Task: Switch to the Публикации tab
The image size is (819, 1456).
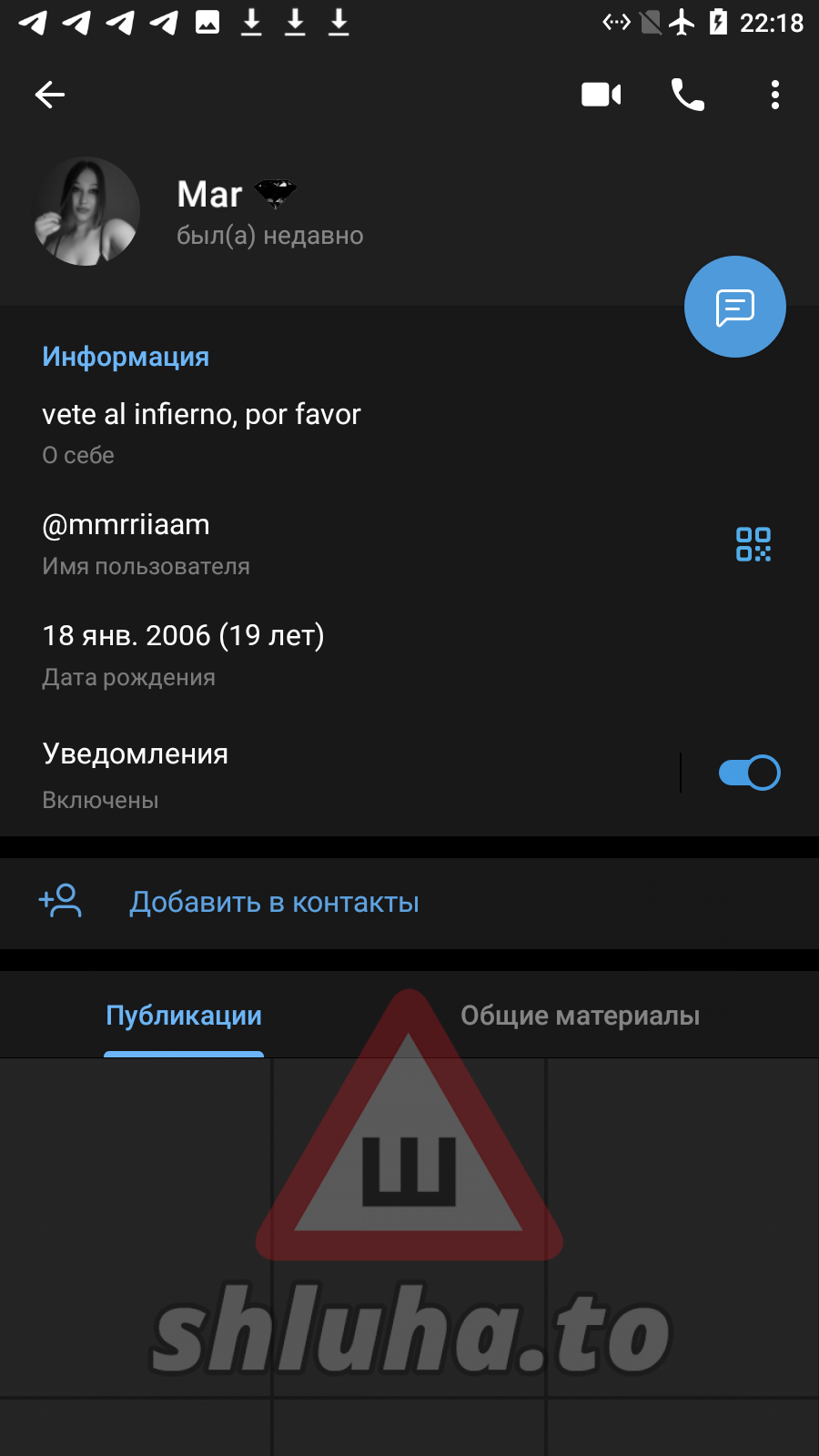Action: [184, 1016]
